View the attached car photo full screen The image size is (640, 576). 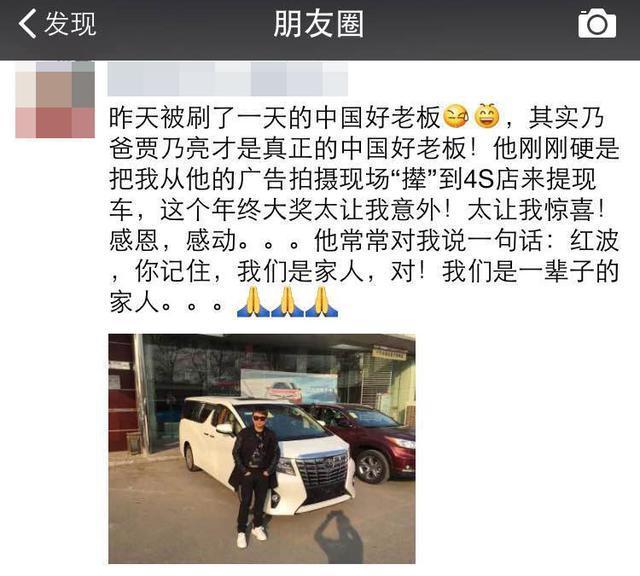pyautogui.click(x=261, y=448)
